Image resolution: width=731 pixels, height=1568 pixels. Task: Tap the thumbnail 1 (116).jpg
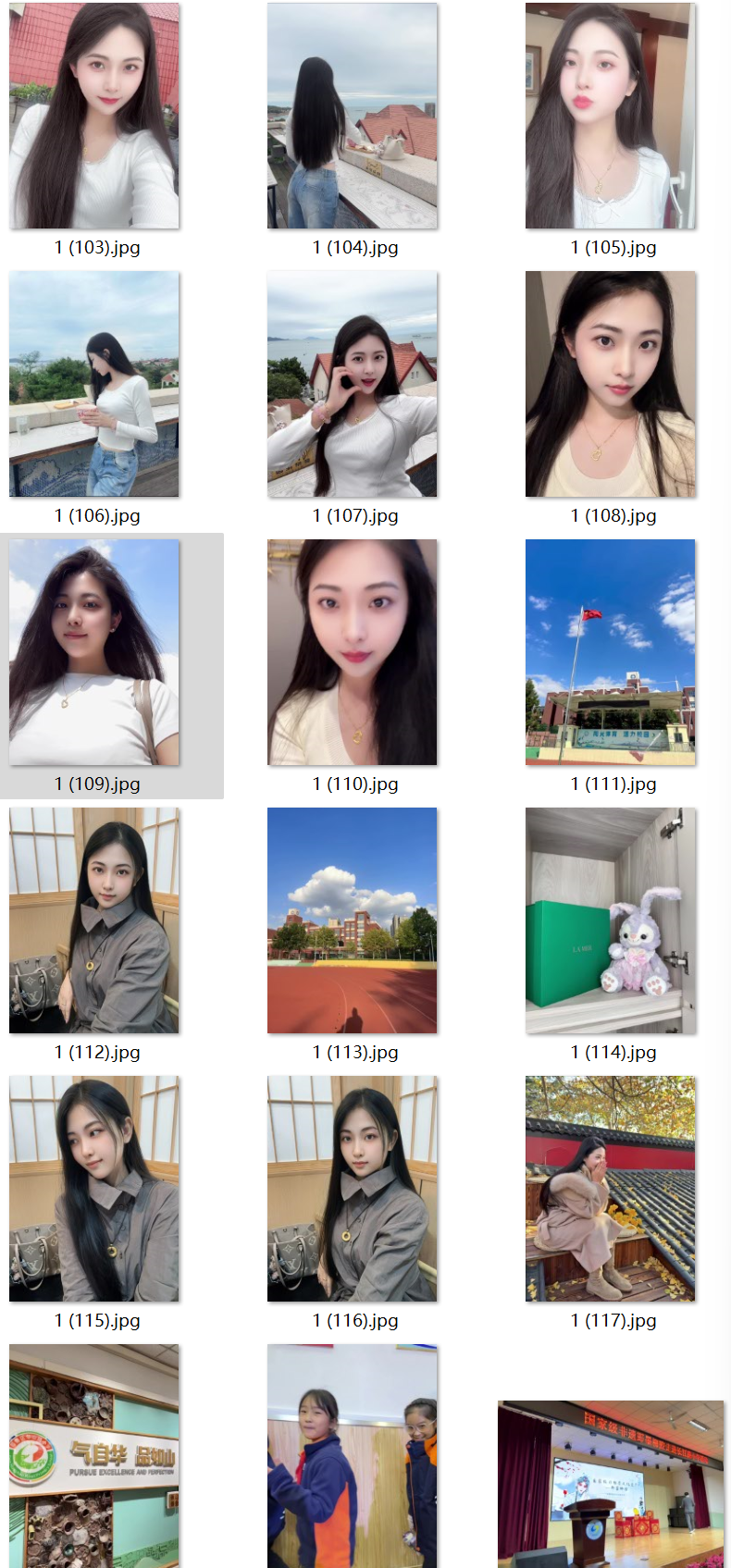[352, 1189]
